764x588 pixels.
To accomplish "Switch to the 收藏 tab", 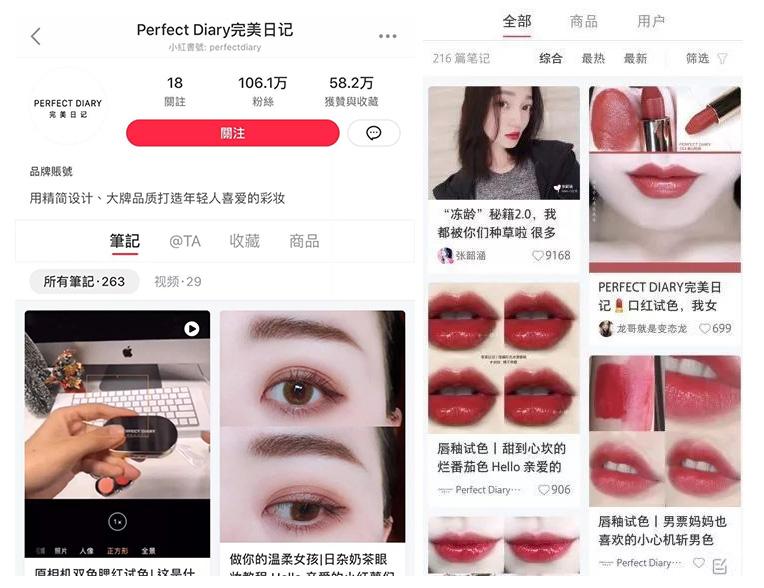I will [x=245, y=241].
